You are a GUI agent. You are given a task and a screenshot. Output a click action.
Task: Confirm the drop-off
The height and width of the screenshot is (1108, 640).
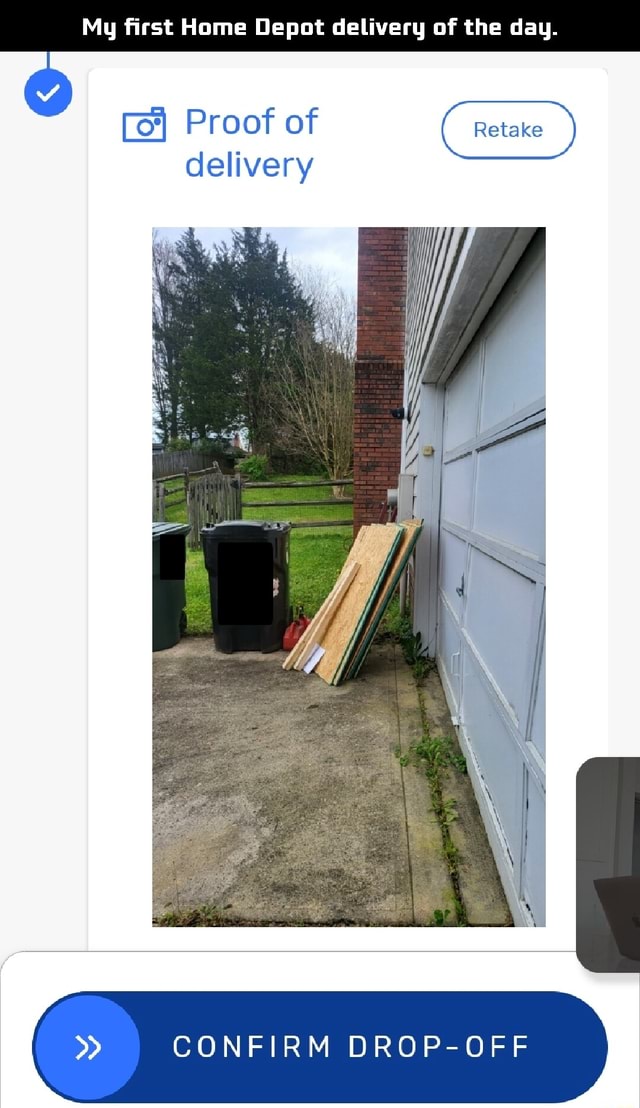coord(320,1047)
